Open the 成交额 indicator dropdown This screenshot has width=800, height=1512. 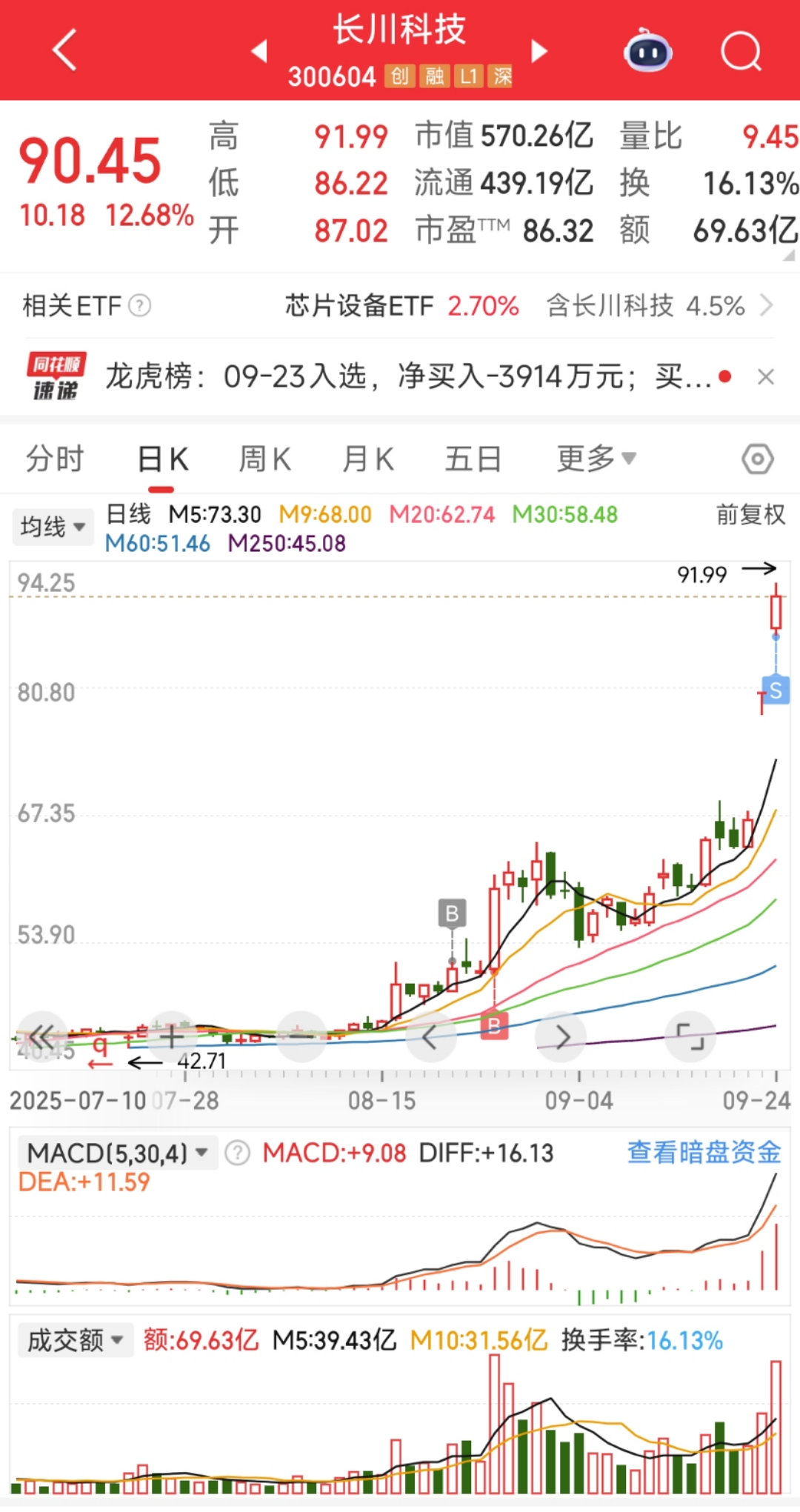click(x=74, y=1340)
